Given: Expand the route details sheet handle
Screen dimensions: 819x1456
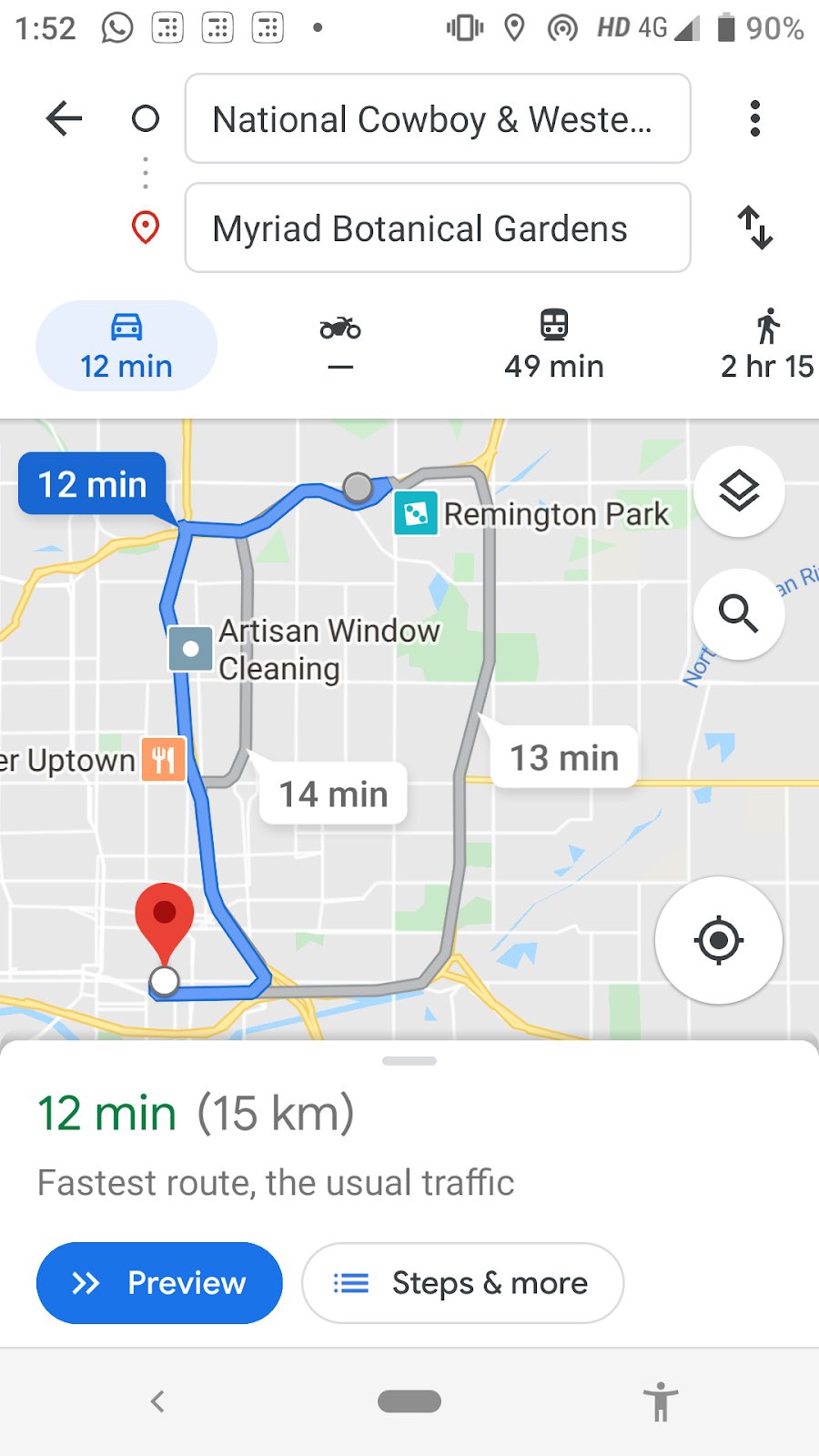Looking at the screenshot, I should 409,1061.
